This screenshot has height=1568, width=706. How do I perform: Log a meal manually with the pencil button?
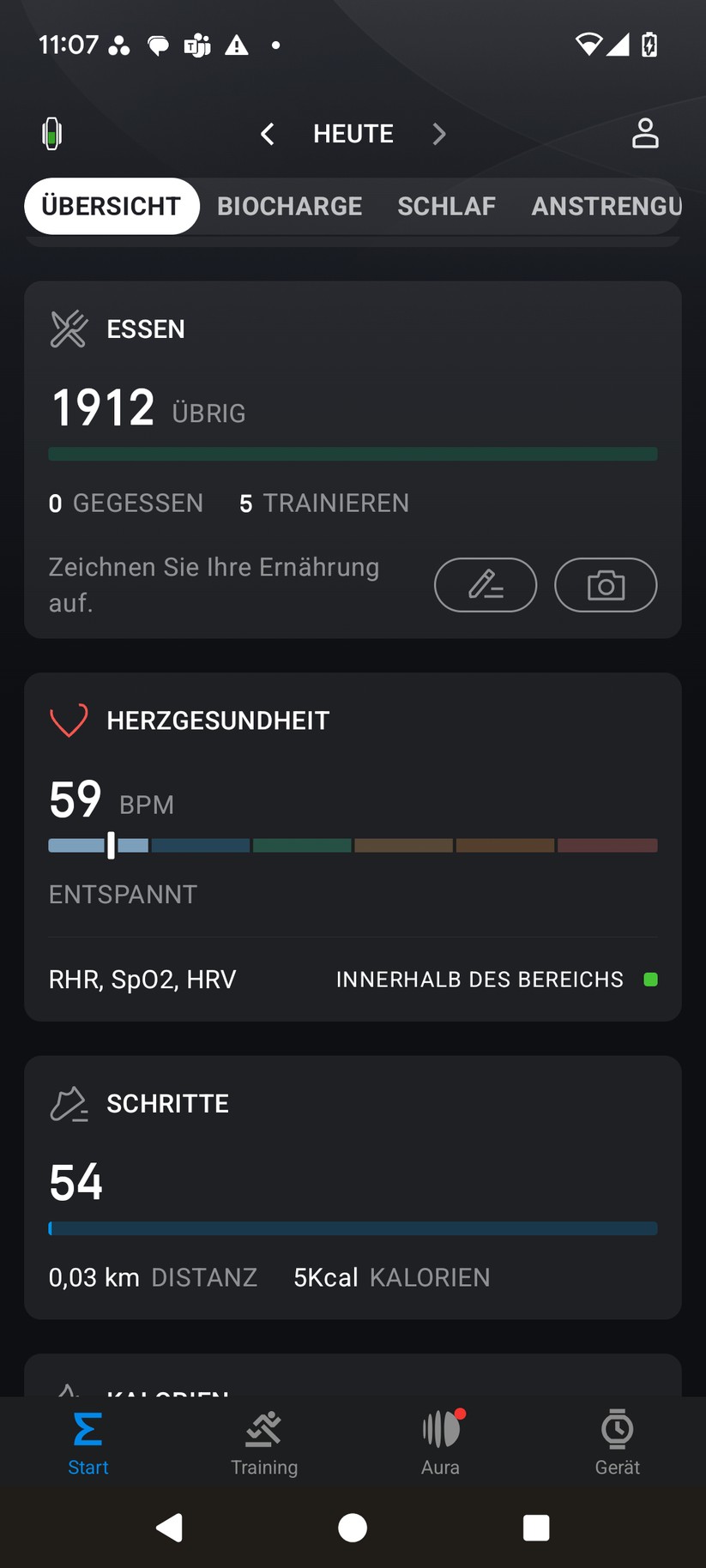tap(486, 585)
